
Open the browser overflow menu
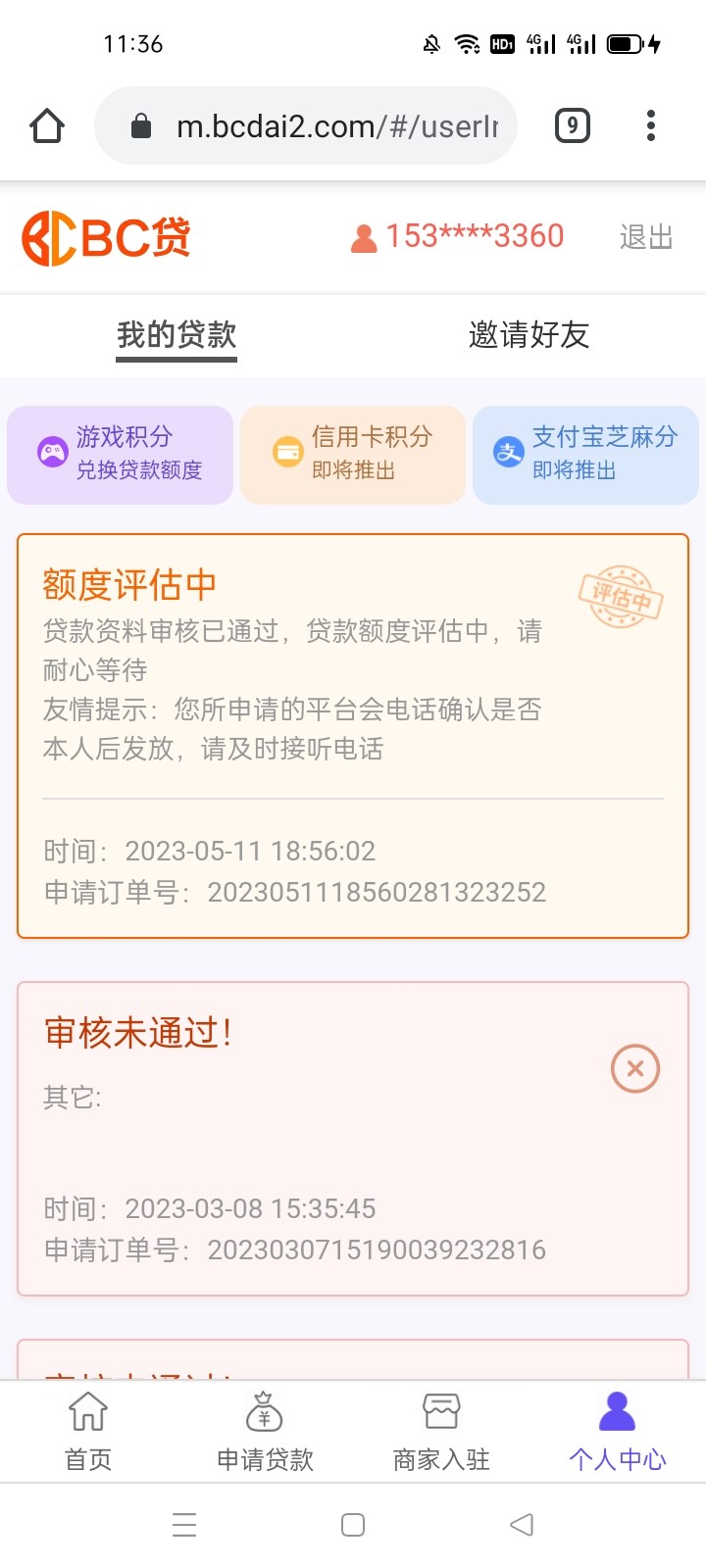651,126
